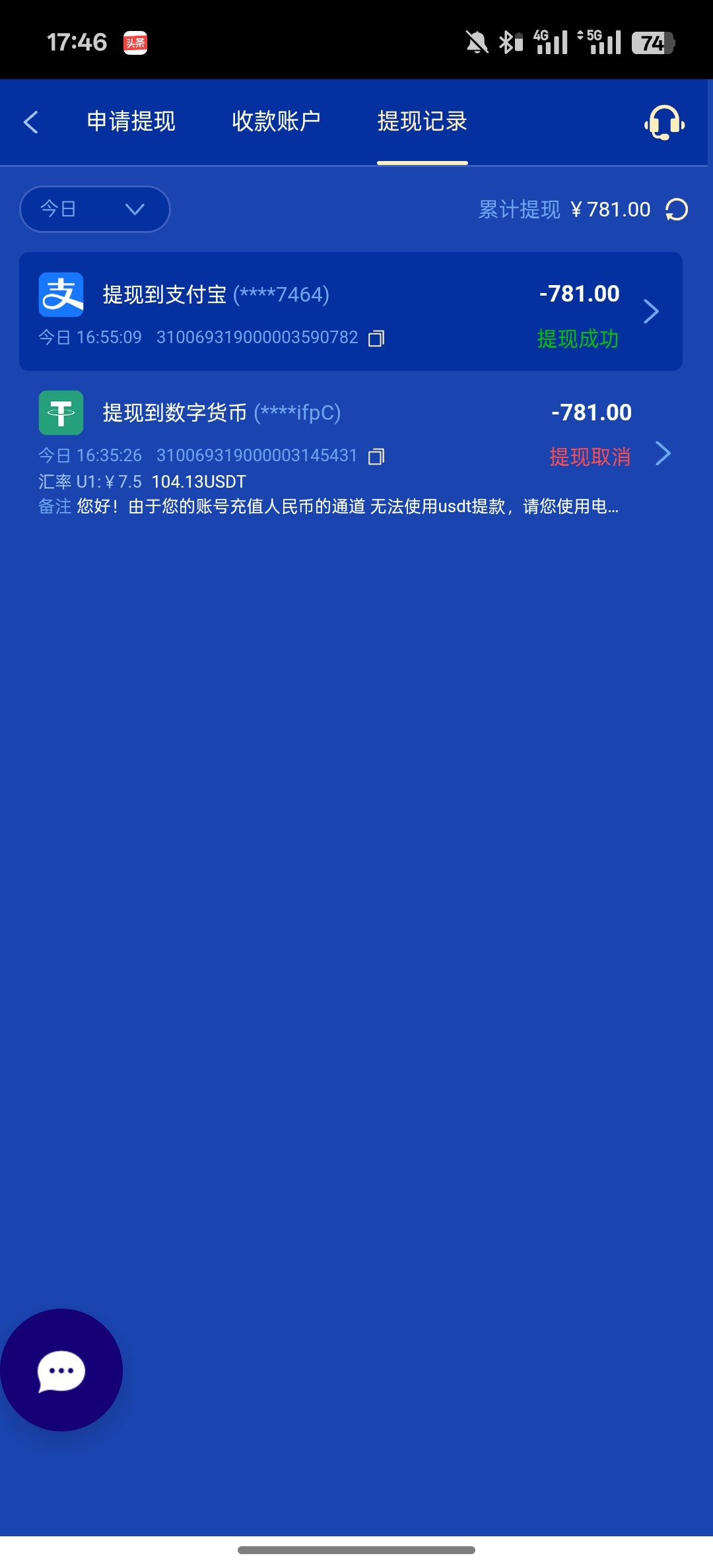Open the floating chat bubble

(61, 1371)
